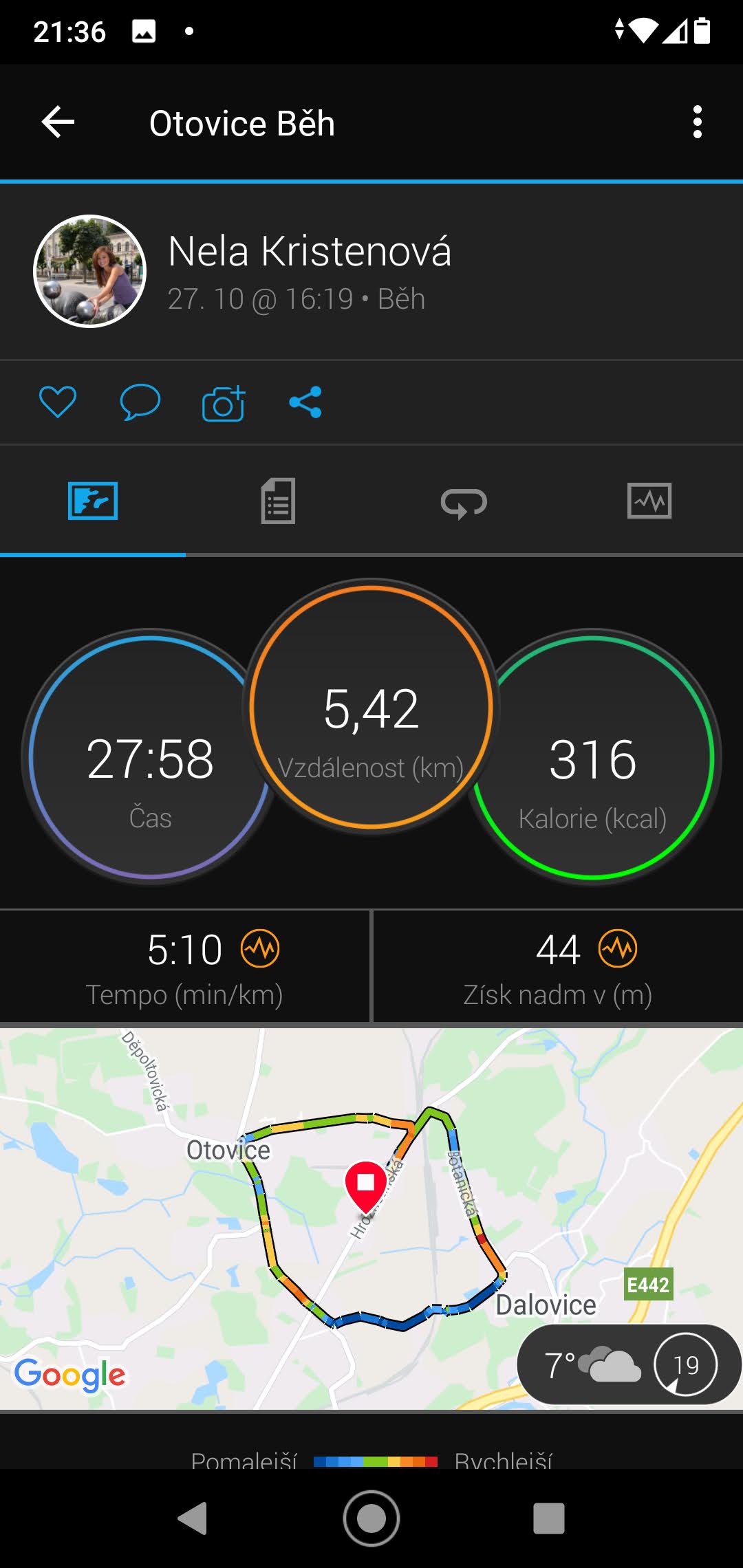Viewport: 743px width, 1568px height.
Task: Tap the Zisk nadm v 44 tile
Action: point(558,966)
